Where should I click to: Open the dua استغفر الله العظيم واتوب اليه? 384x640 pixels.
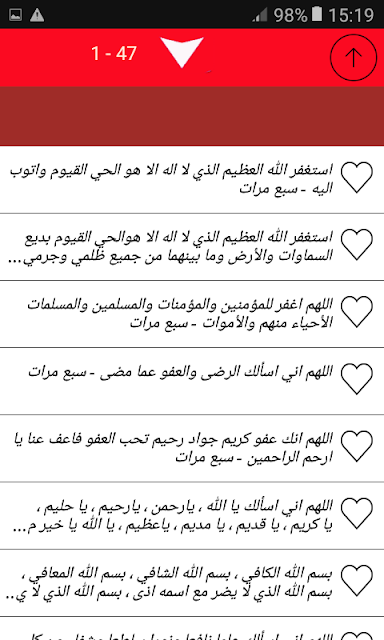(x=171, y=179)
